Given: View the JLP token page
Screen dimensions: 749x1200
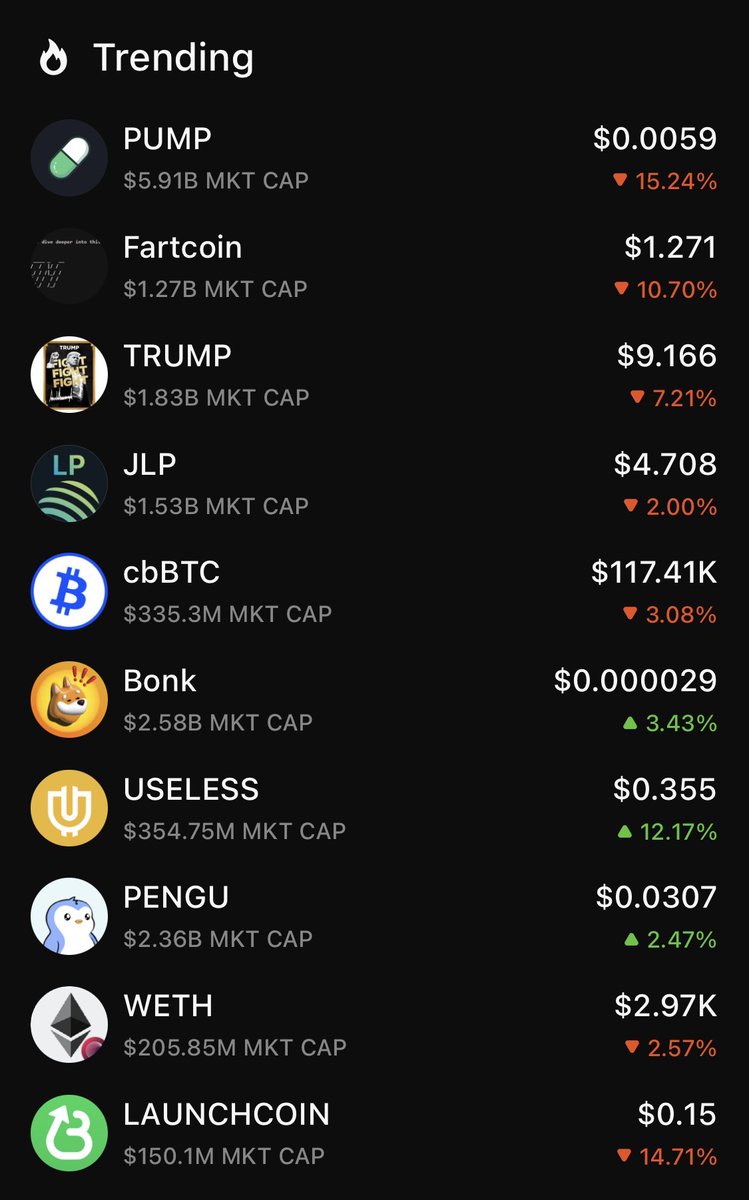Looking at the screenshot, I should pyautogui.click(x=374, y=483).
